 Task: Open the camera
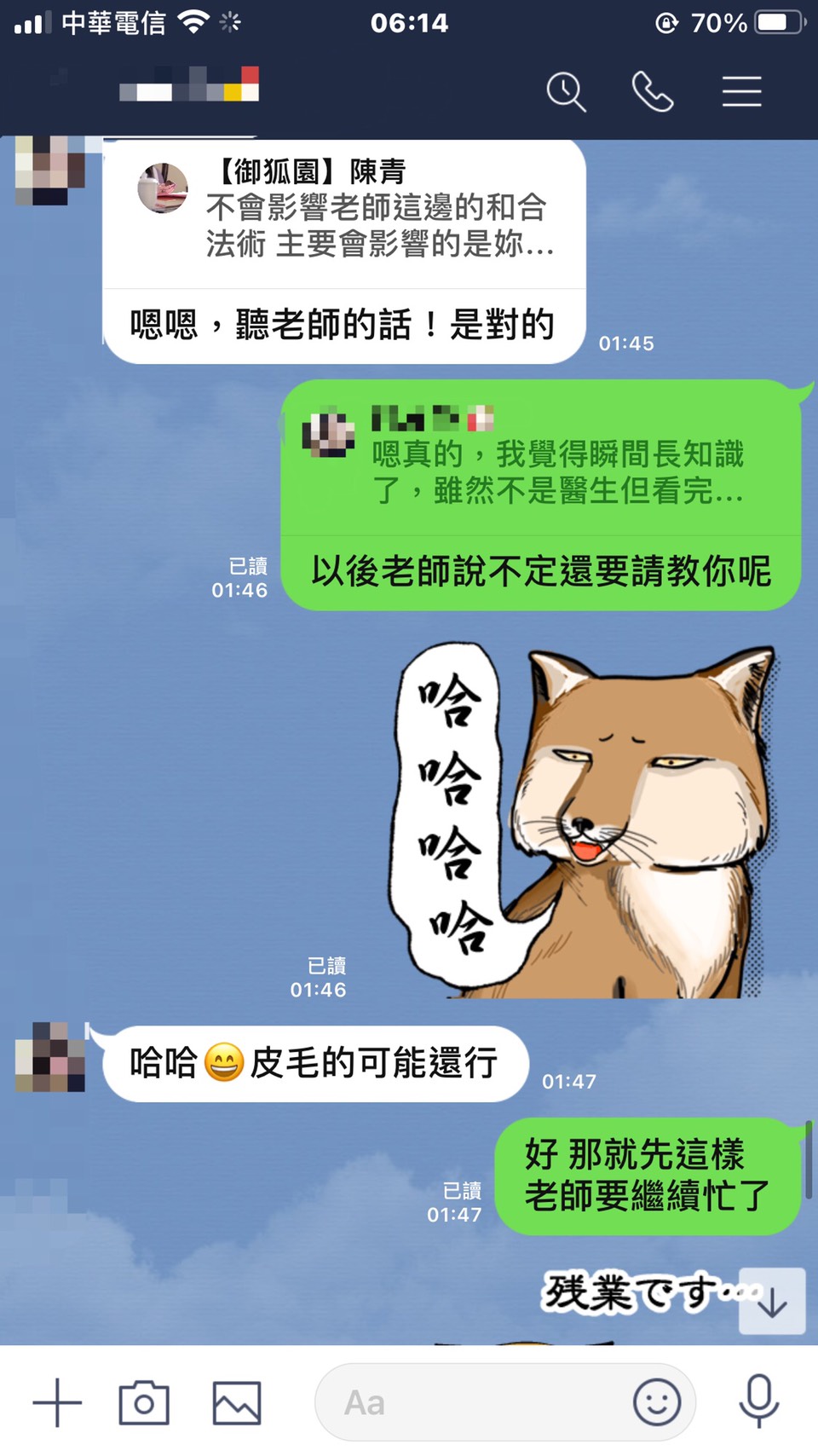[144, 1402]
